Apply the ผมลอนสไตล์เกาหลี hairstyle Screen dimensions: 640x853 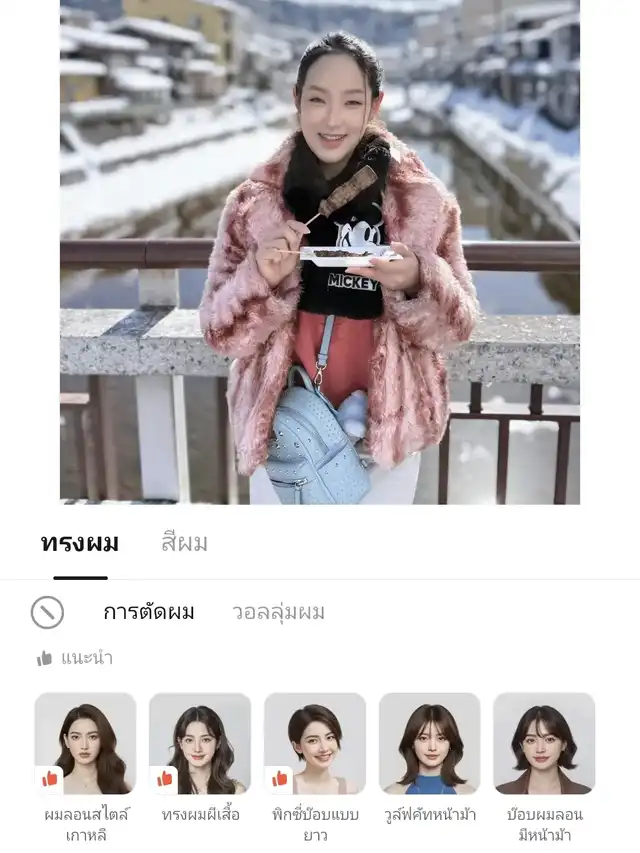[x=85, y=744]
